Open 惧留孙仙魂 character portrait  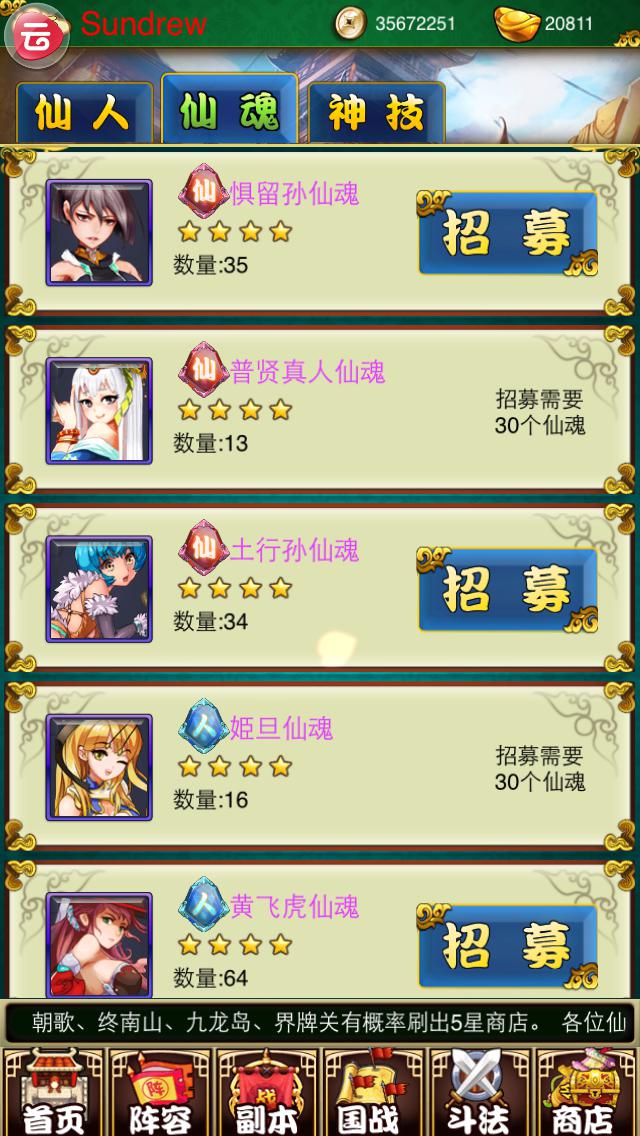point(99,232)
